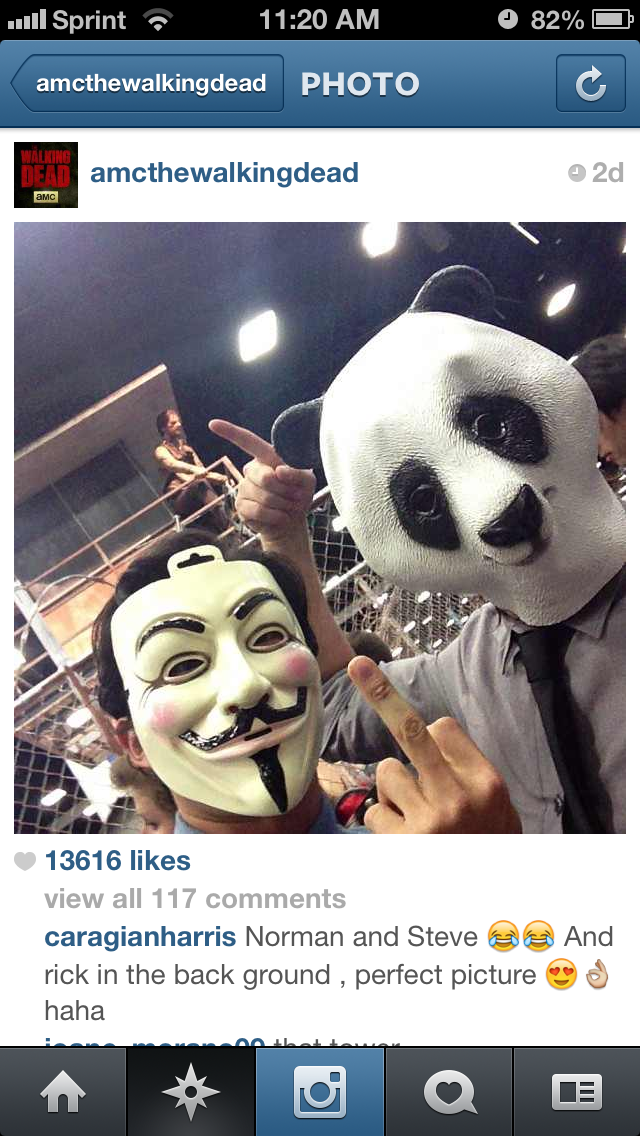Image resolution: width=640 pixels, height=1136 pixels.
Task: Go to the Home feed tab
Action: click(63, 1092)
